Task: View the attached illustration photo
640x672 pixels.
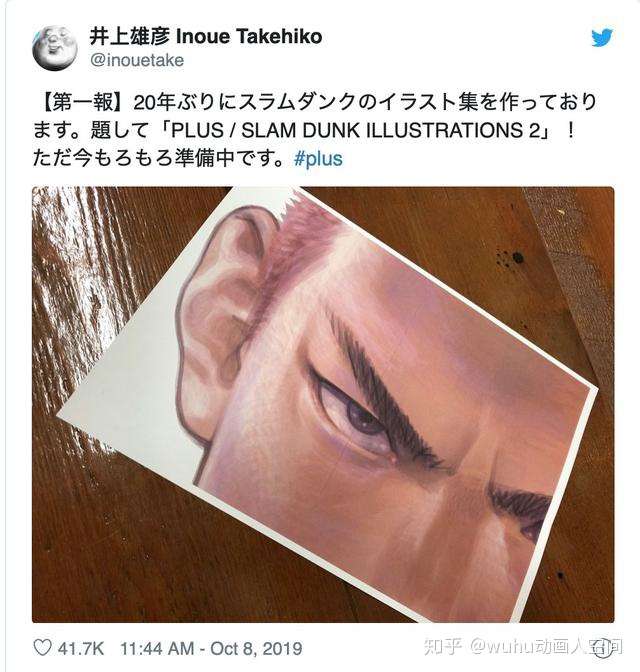Action: coord(322,403)
